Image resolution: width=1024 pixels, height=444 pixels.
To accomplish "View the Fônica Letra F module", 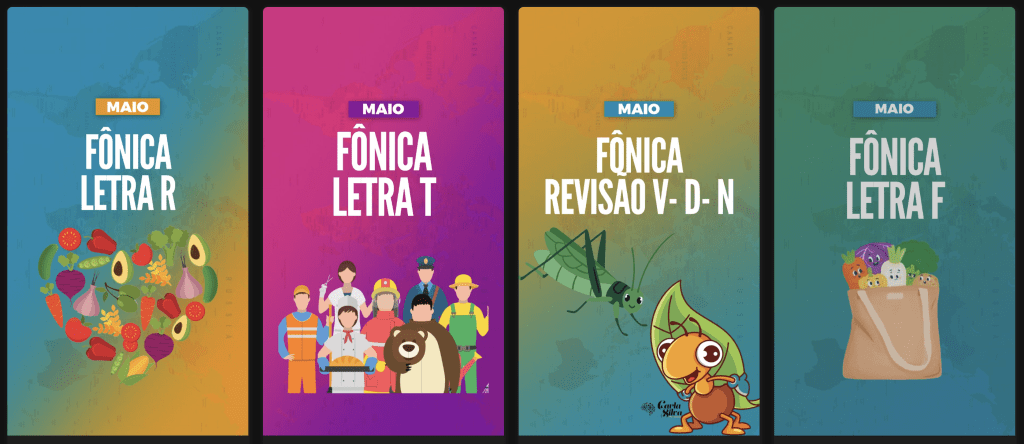I will [x=894, y=220].
